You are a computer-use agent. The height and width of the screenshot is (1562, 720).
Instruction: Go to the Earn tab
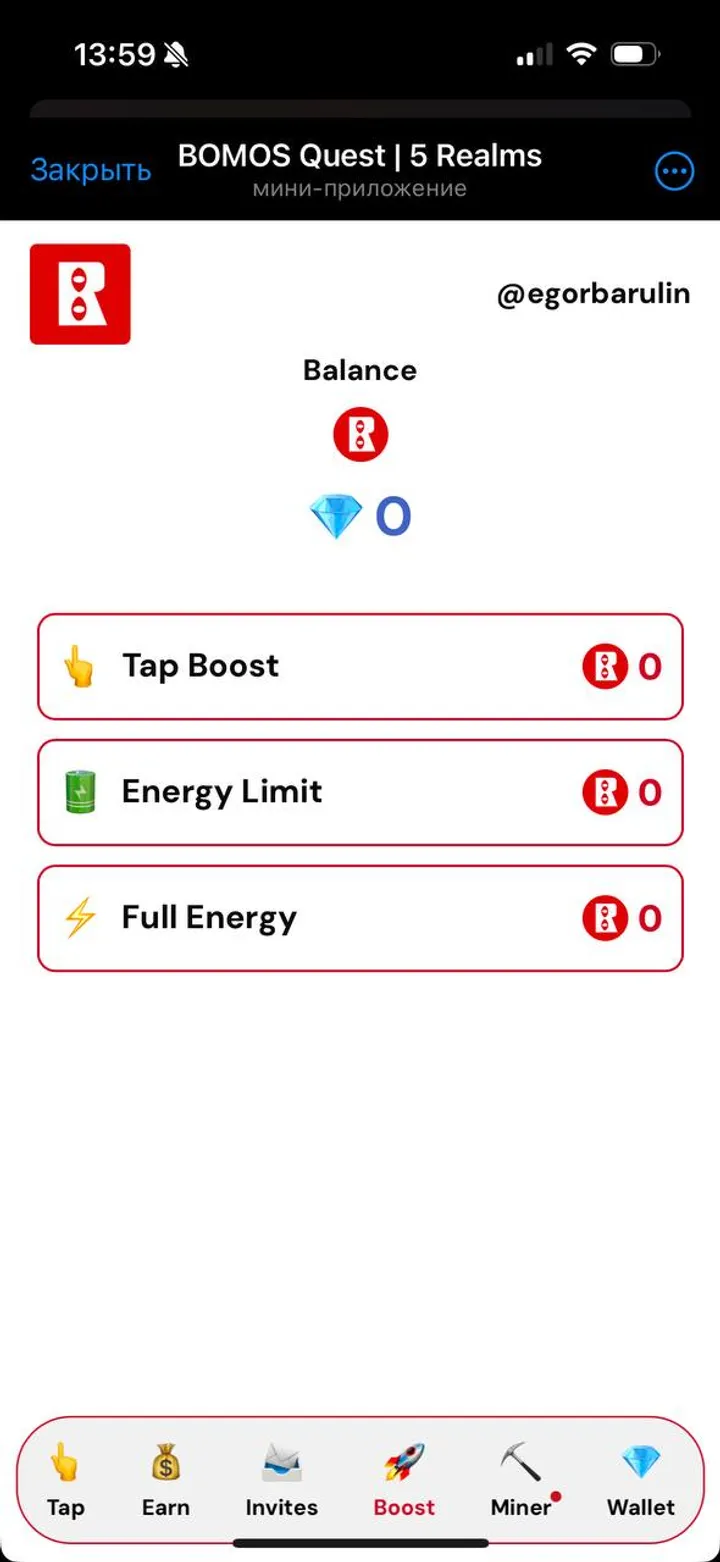(x=166, y=1480)
